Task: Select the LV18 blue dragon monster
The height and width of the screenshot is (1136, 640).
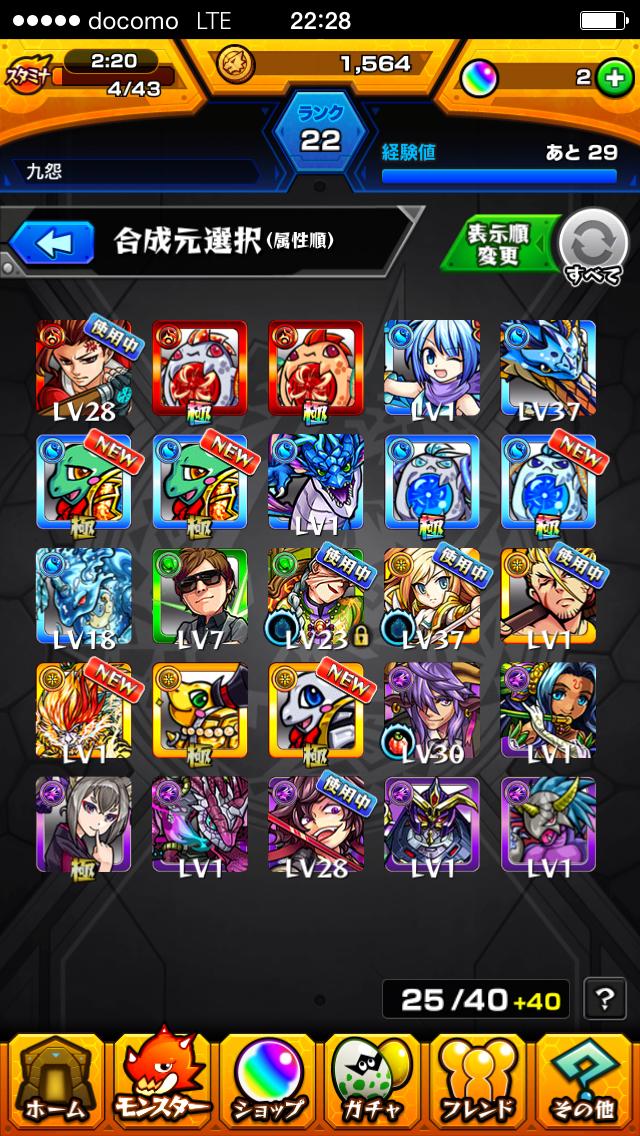Action: pyautogui.click(x=83, y=597)
